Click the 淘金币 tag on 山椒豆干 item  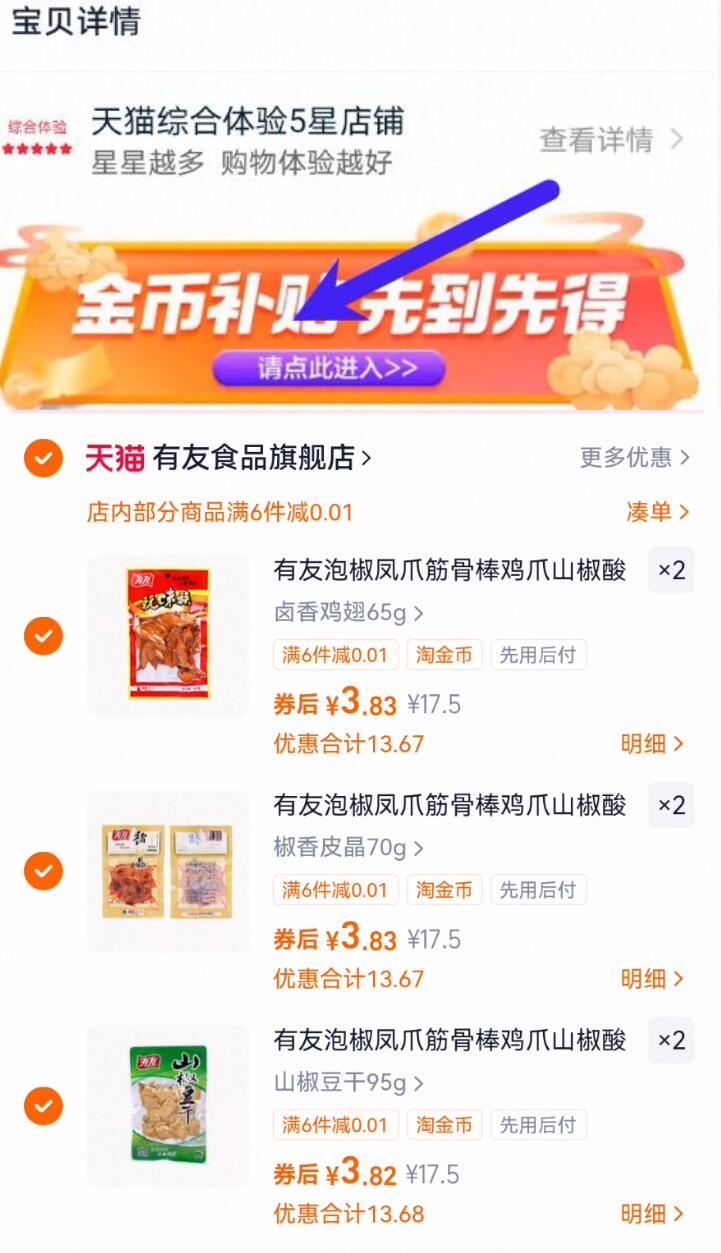point(444,1125)
